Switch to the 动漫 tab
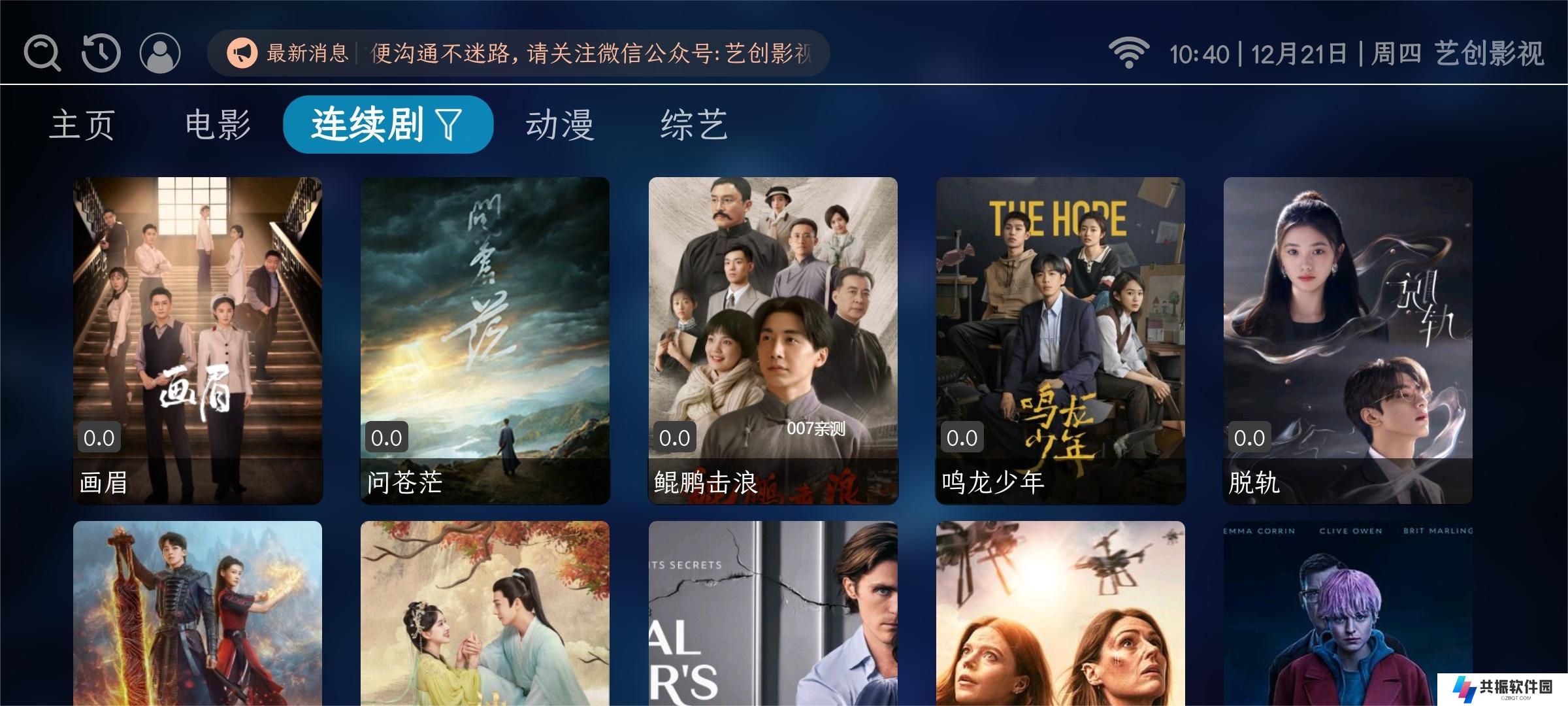1568x706 pixels. [560, 125]
